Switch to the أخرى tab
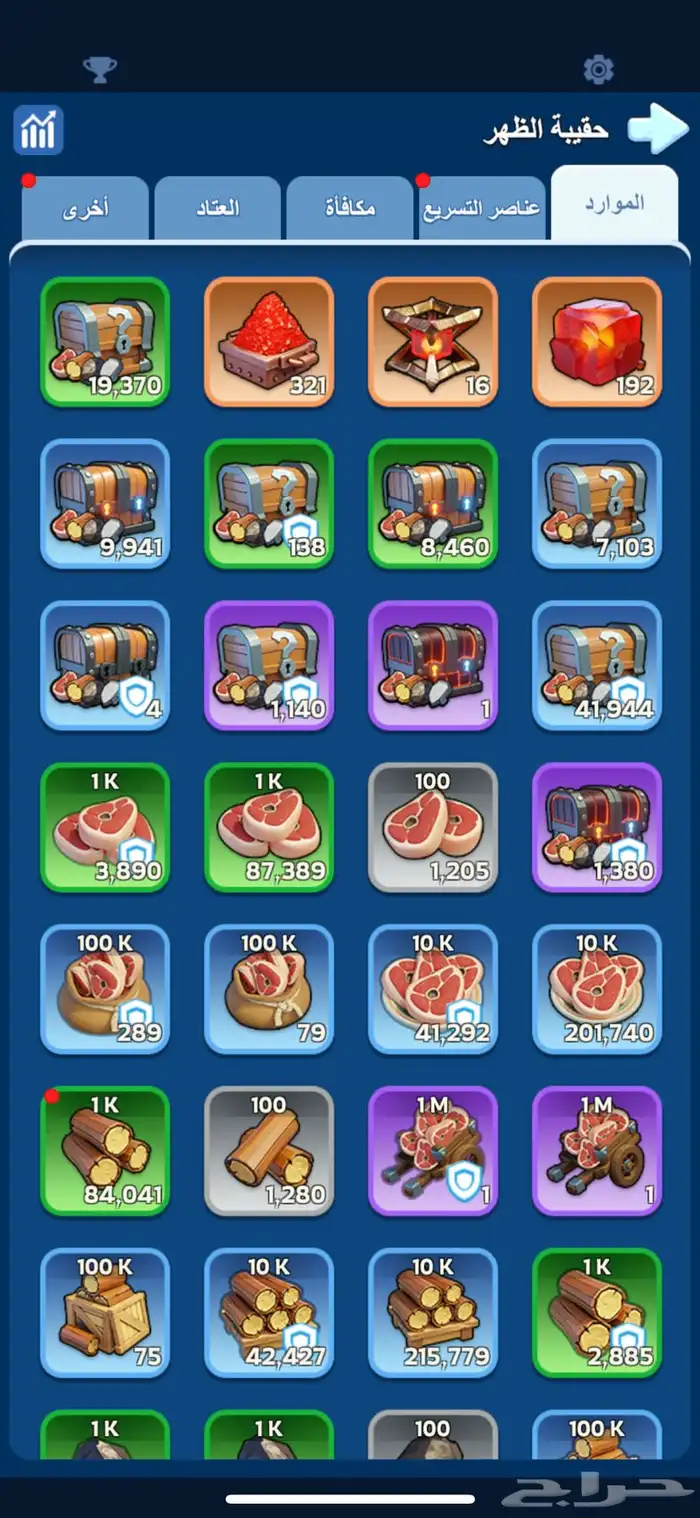 pyautogui.click(x=85, y=209)
